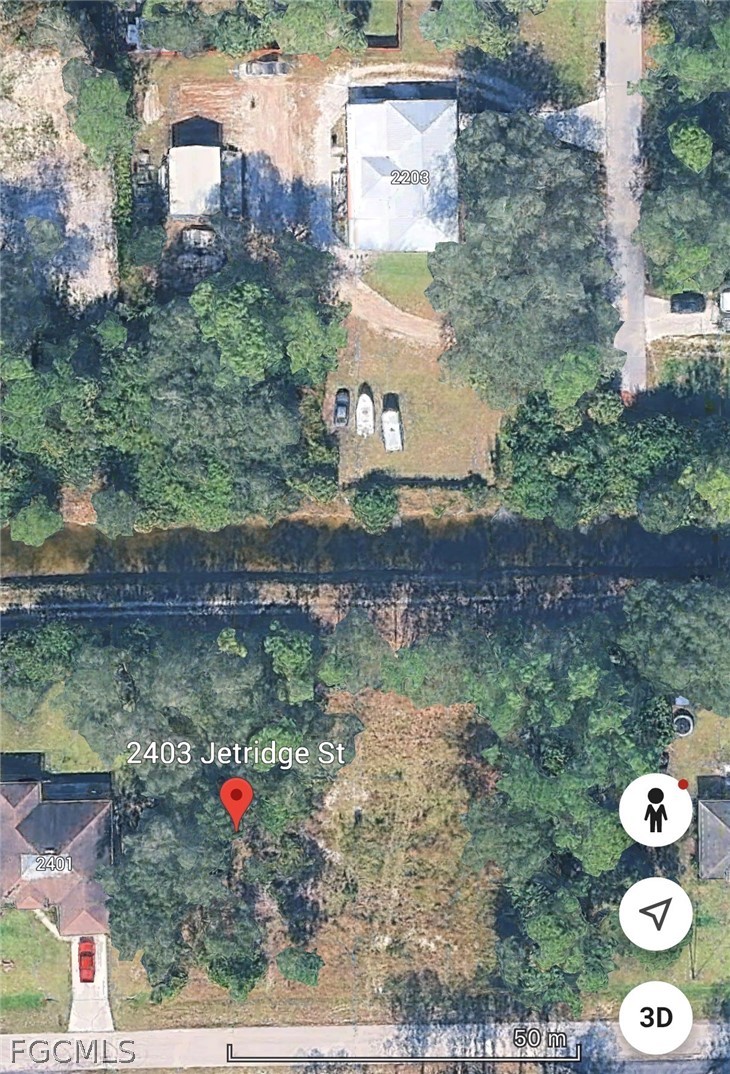Switch to the 3D view tab
The image size is (730, 1074).
coord(656,1018)
